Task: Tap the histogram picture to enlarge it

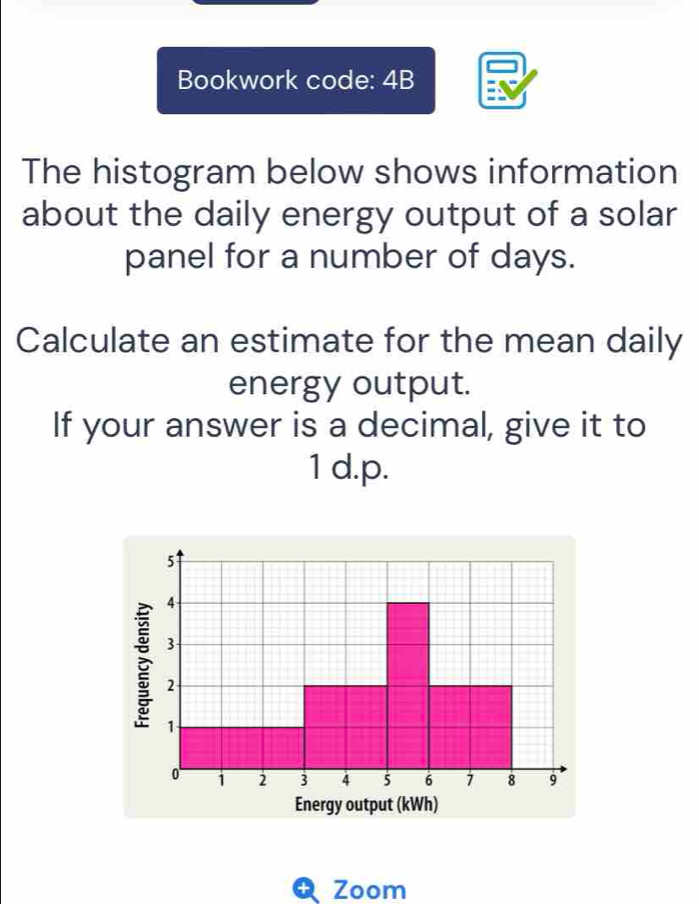Action: (x=350, y=676)
